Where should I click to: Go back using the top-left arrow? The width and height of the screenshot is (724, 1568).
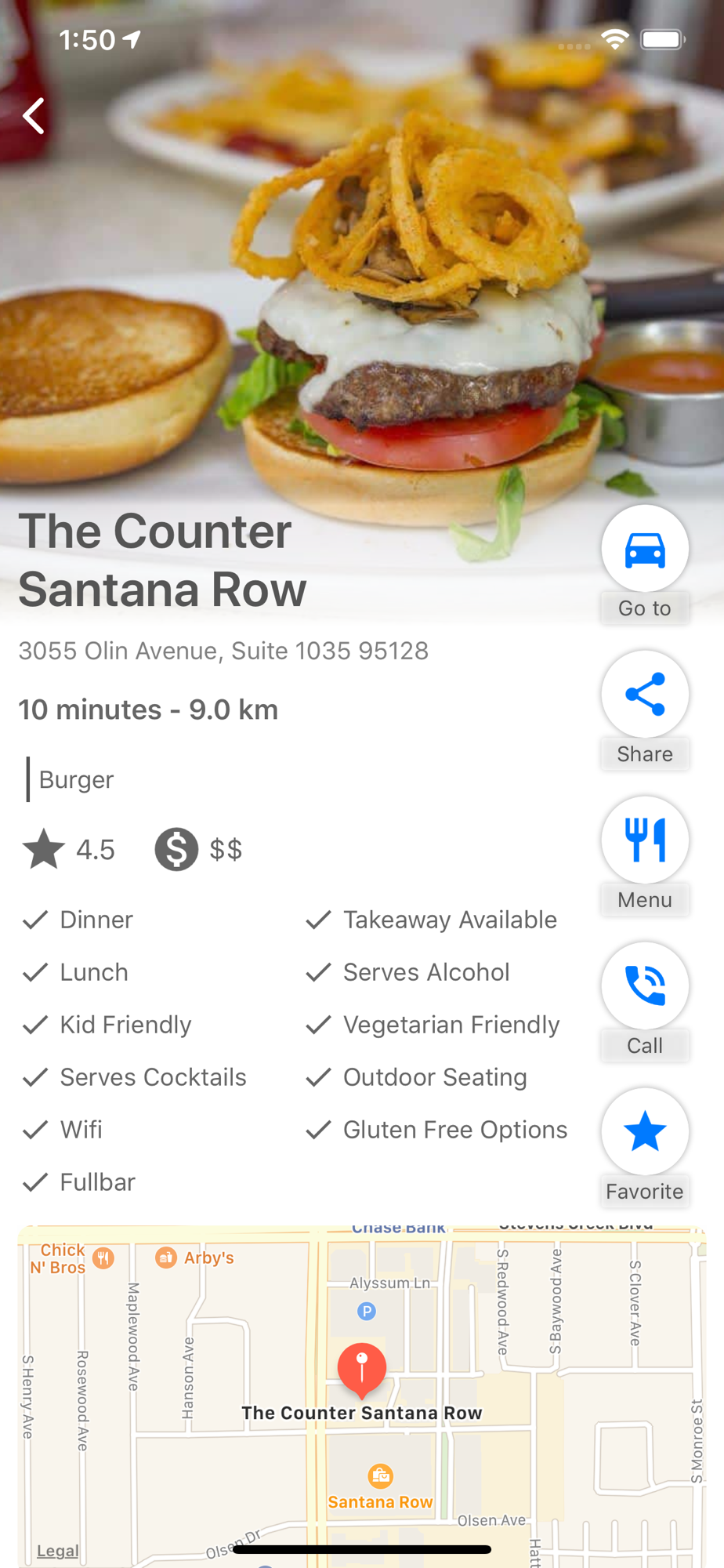tap(34, 117)
